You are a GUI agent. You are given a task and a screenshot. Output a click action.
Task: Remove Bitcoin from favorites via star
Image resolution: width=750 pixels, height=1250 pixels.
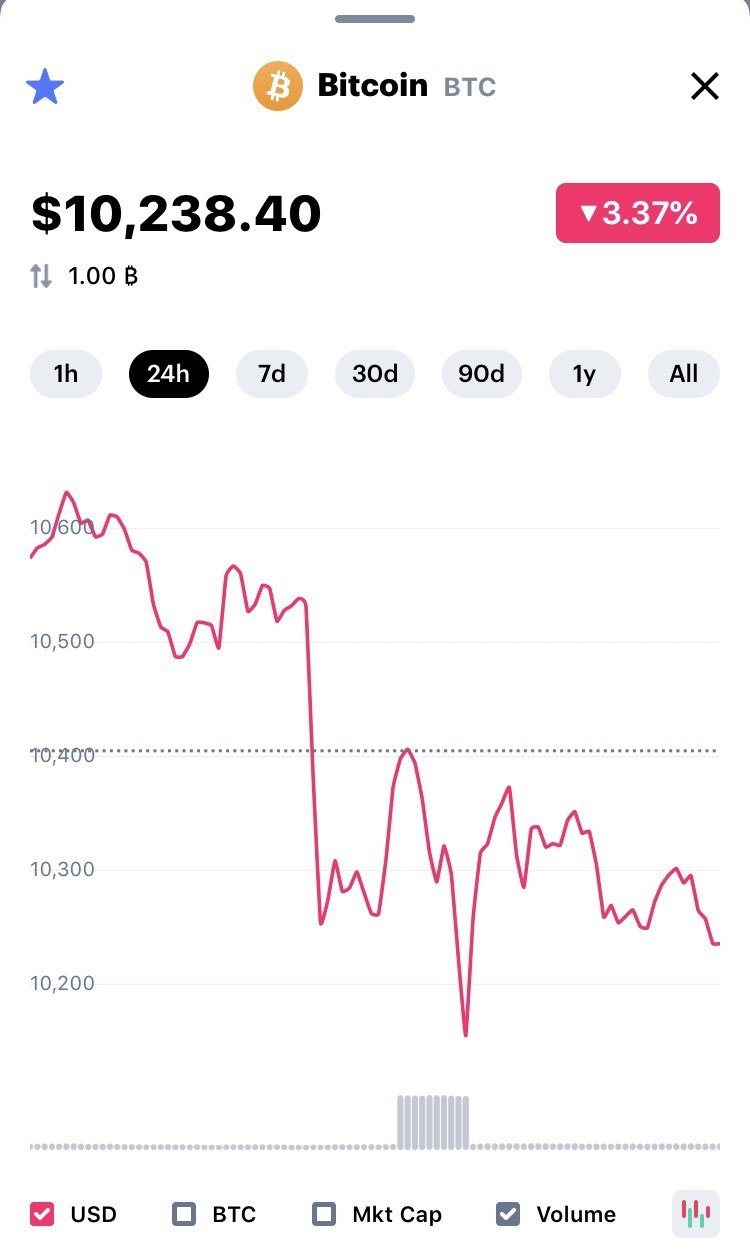click(x=45, y=88)
